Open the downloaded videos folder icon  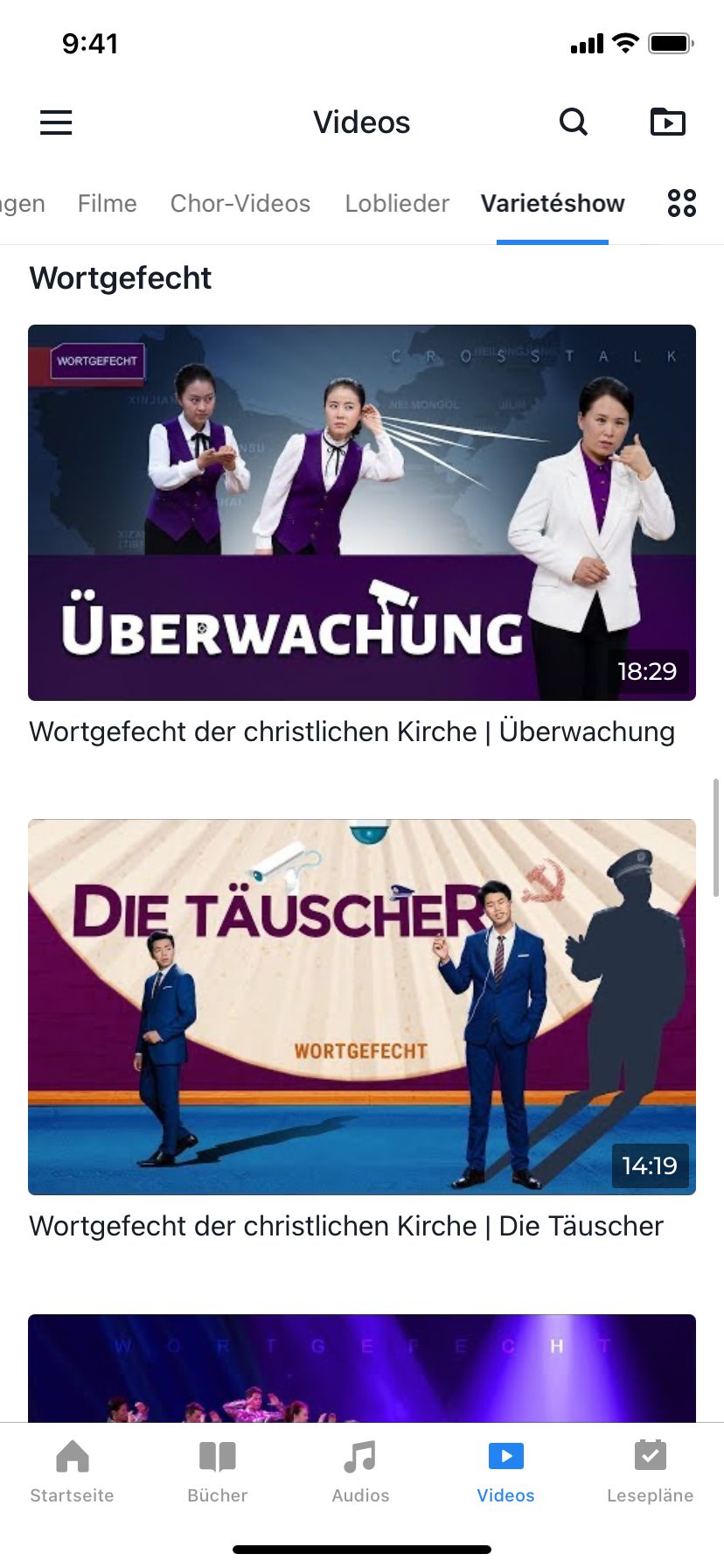(667, 122)
